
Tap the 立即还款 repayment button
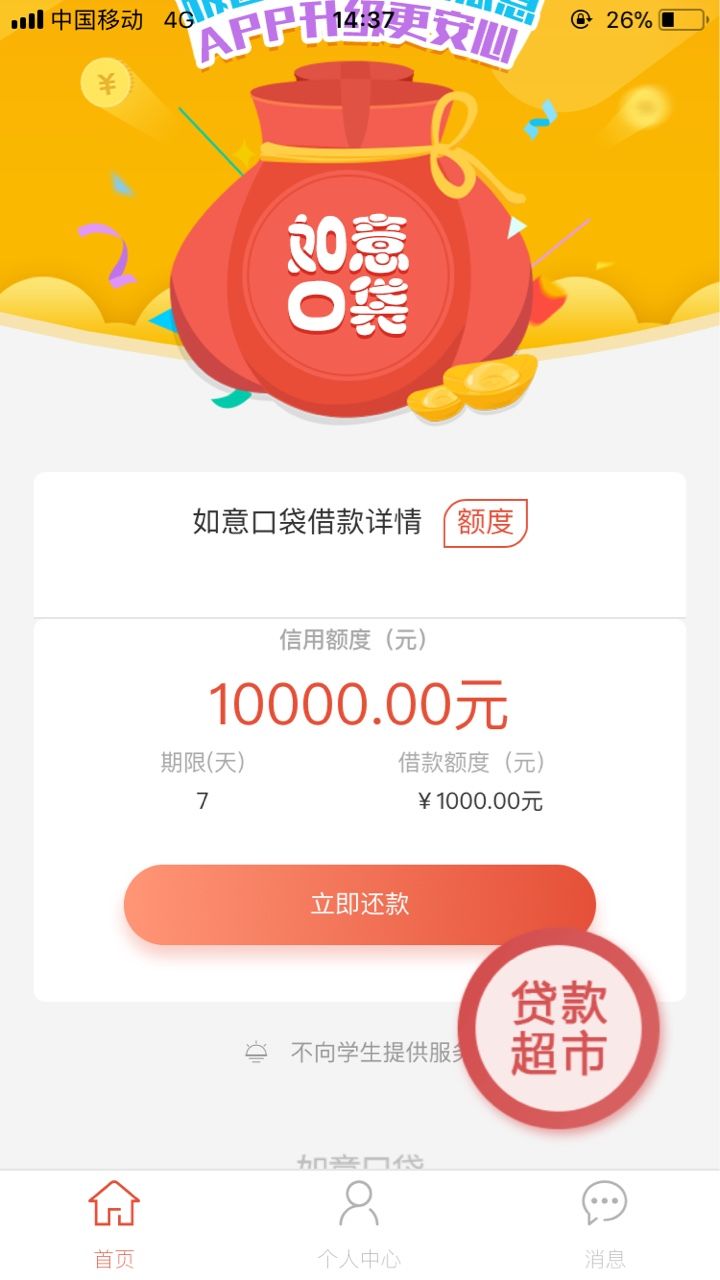[x=360, y=905]
